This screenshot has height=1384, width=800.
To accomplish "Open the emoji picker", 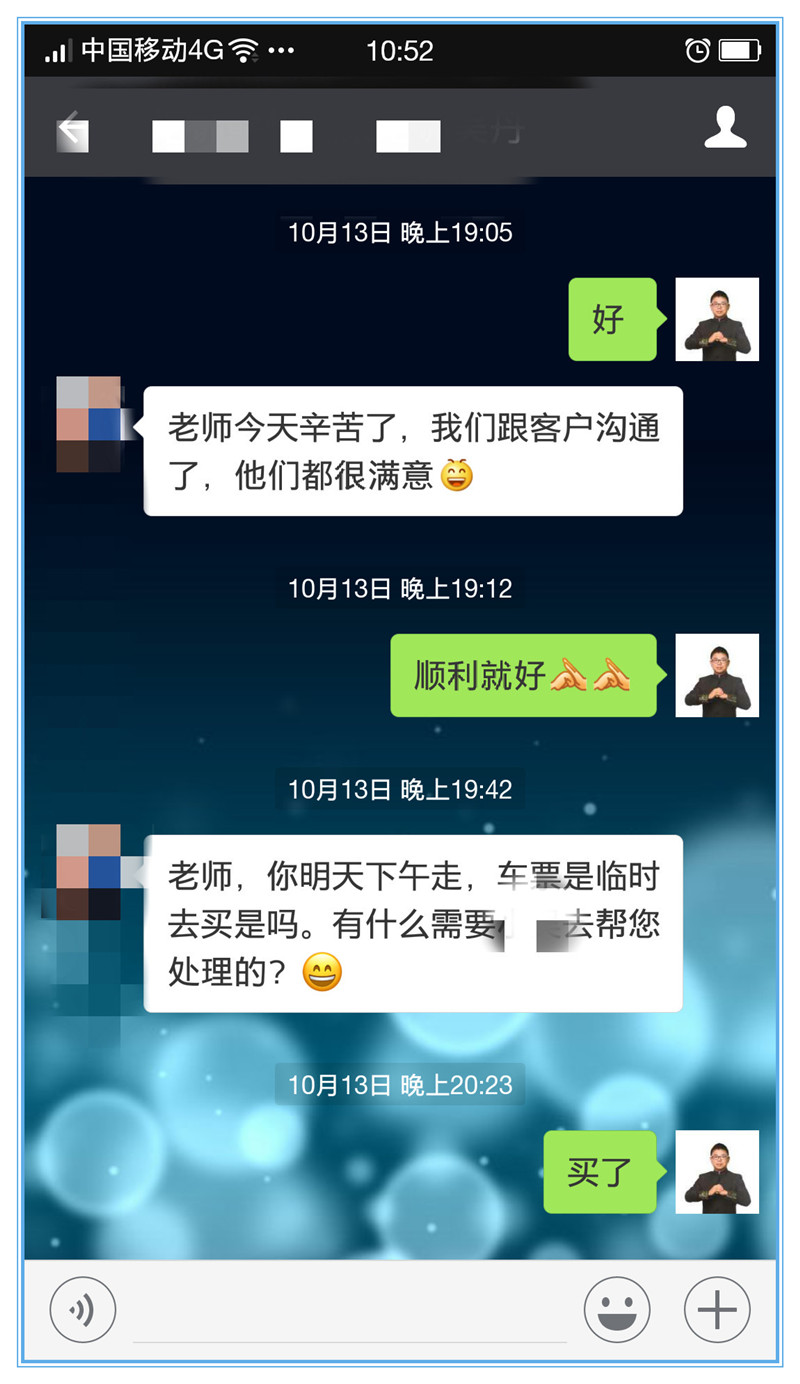I will pos(617,1309).
